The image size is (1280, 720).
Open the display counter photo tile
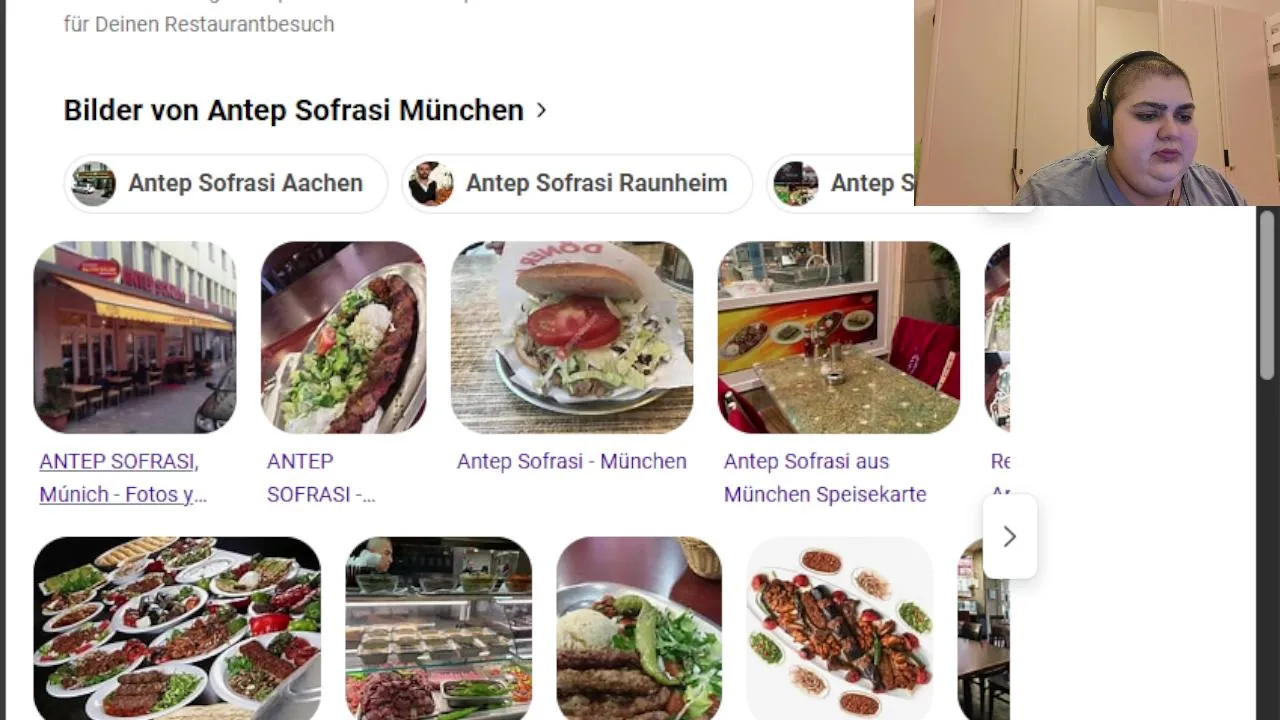point(438,628)
